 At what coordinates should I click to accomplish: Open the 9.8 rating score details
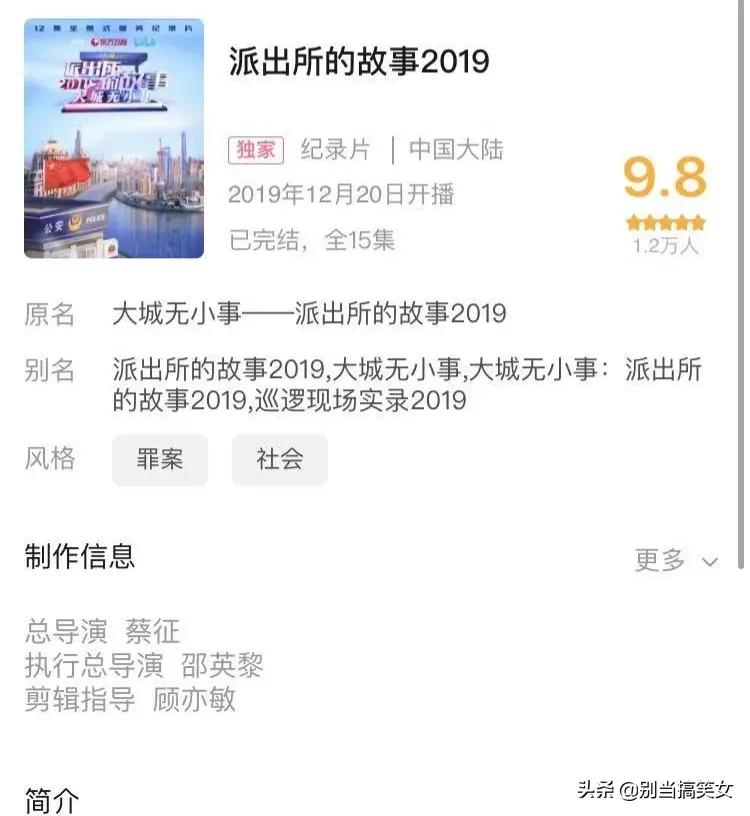665,178
